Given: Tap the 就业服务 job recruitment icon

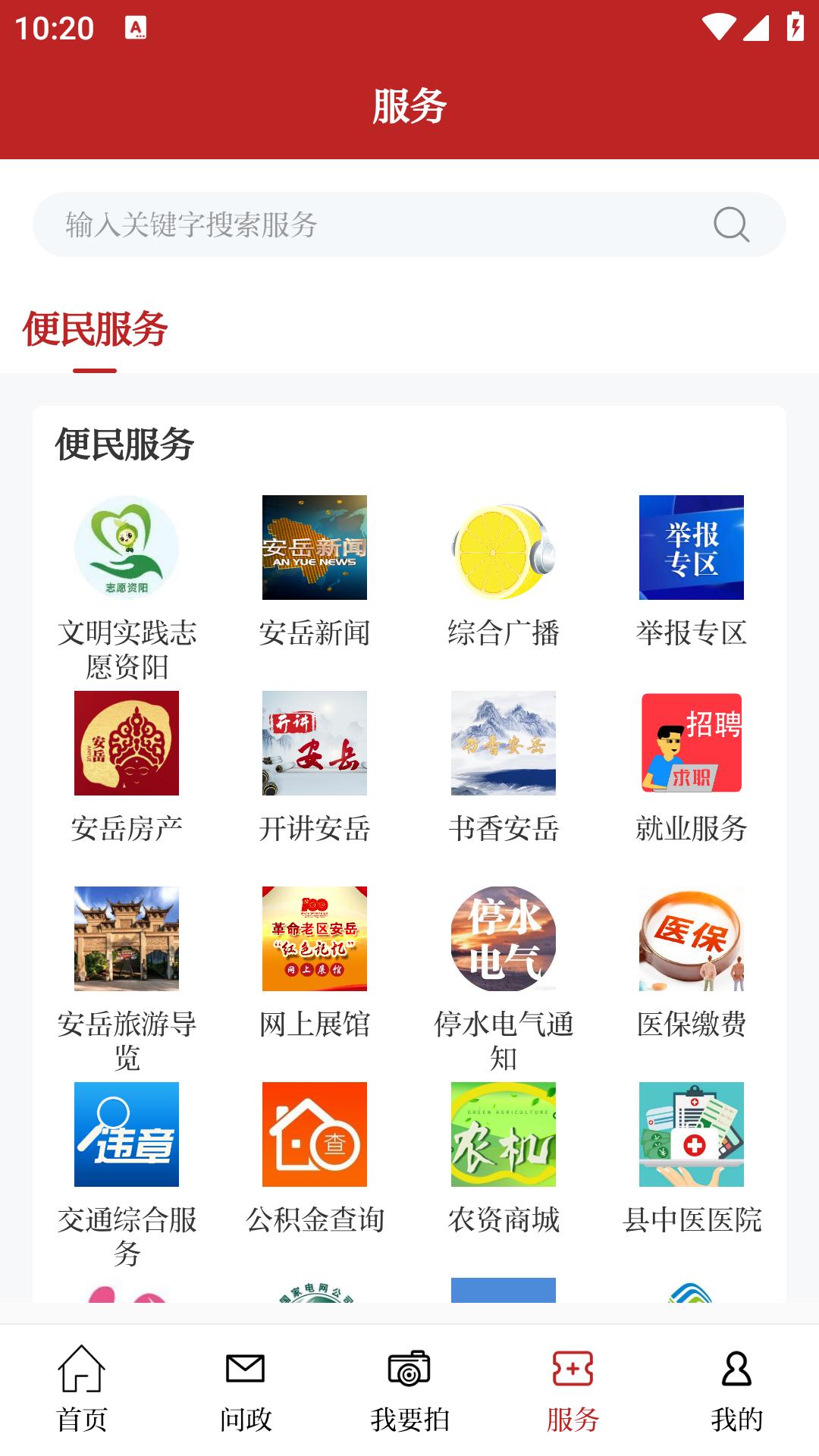Looking at the screenshot, I should 692,743.
